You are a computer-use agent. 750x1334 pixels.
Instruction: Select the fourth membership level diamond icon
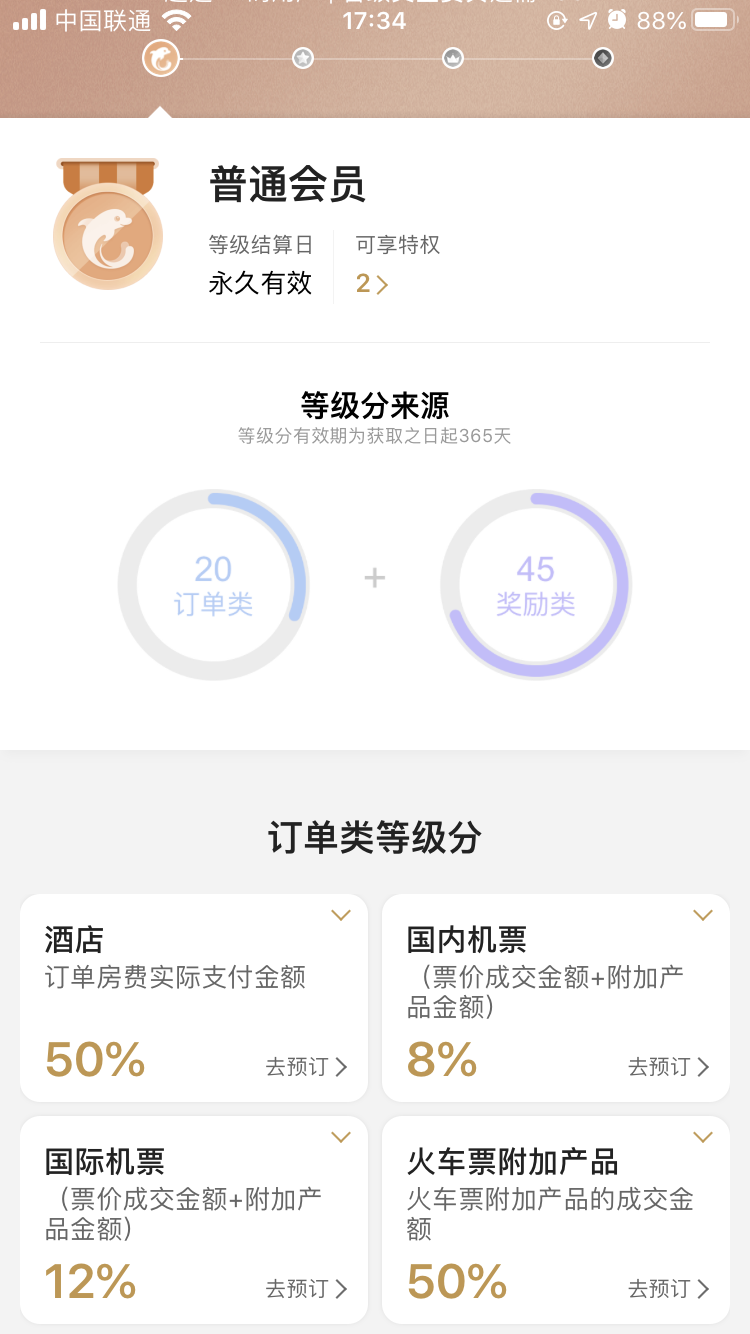(602, 58)
